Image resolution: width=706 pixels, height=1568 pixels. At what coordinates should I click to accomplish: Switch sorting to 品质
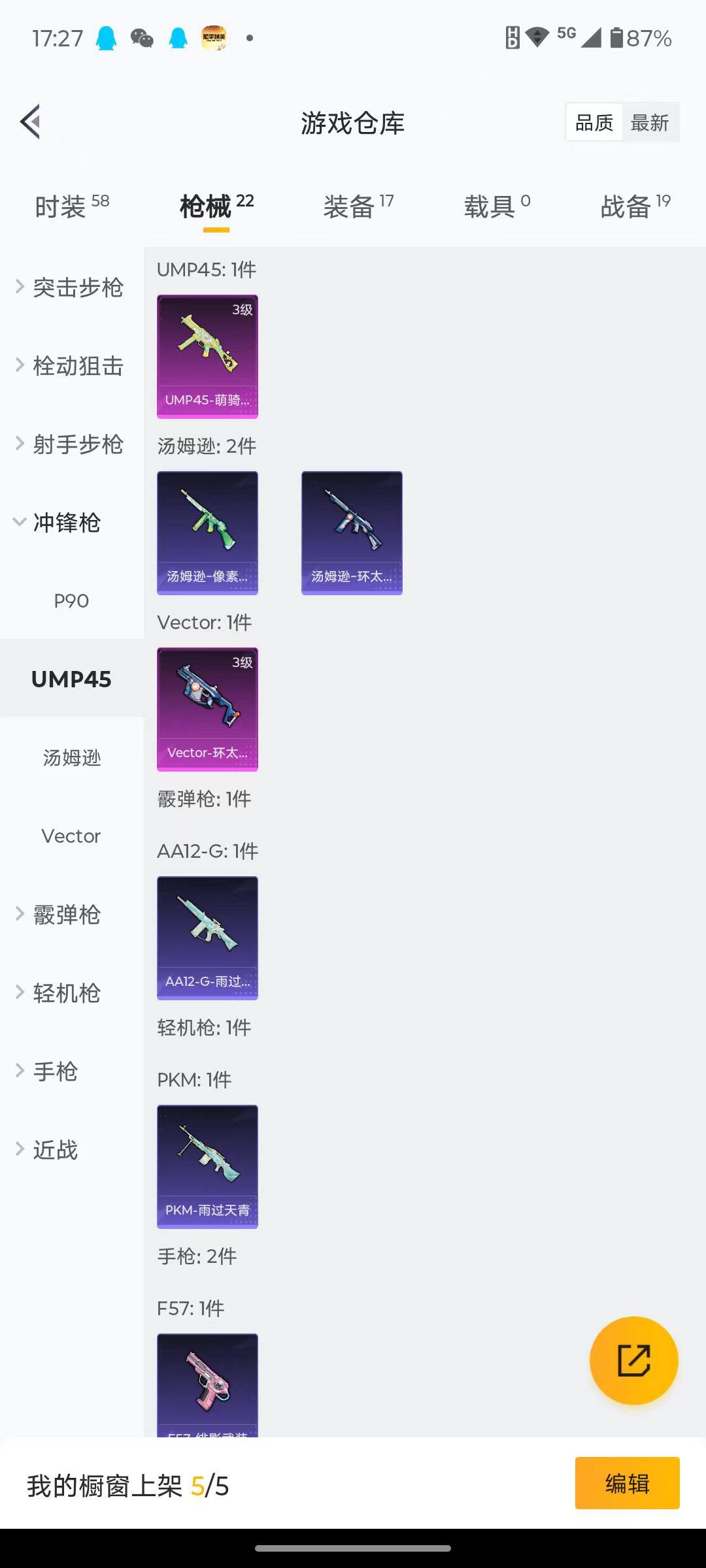click(593, 122)
